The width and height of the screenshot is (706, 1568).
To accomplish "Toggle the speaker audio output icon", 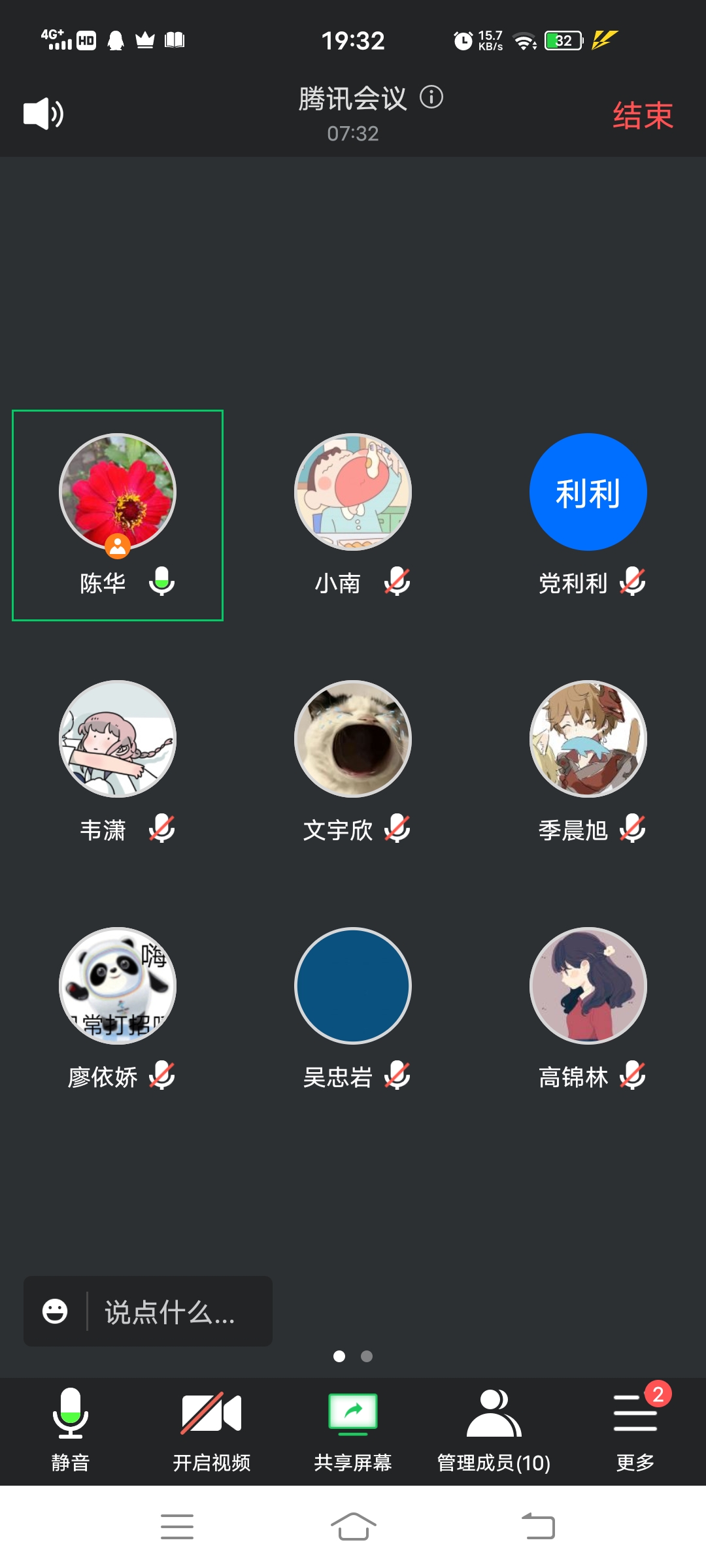I will pos(43,114).
